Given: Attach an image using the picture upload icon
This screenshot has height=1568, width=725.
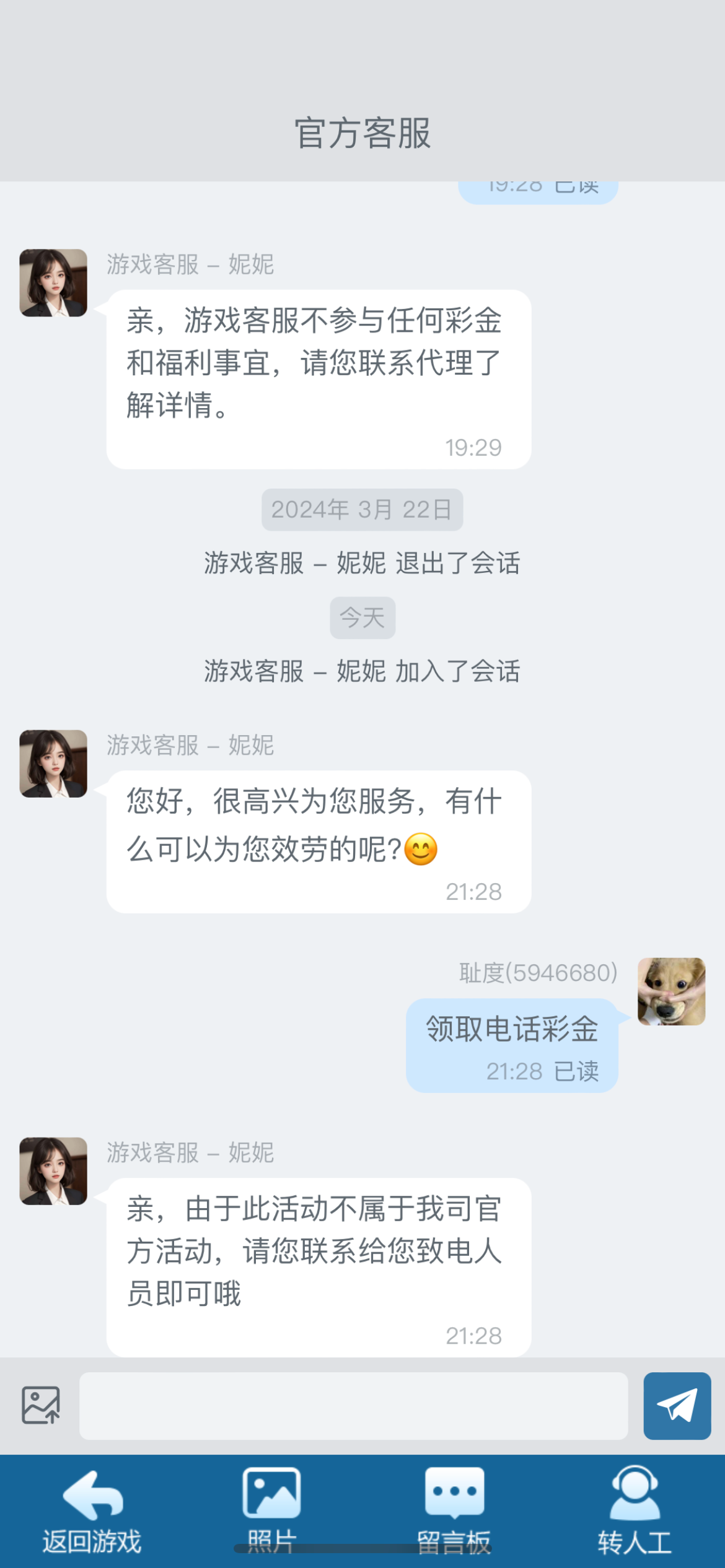Looking at the screenshot, I should click(x=41, y=1405).
